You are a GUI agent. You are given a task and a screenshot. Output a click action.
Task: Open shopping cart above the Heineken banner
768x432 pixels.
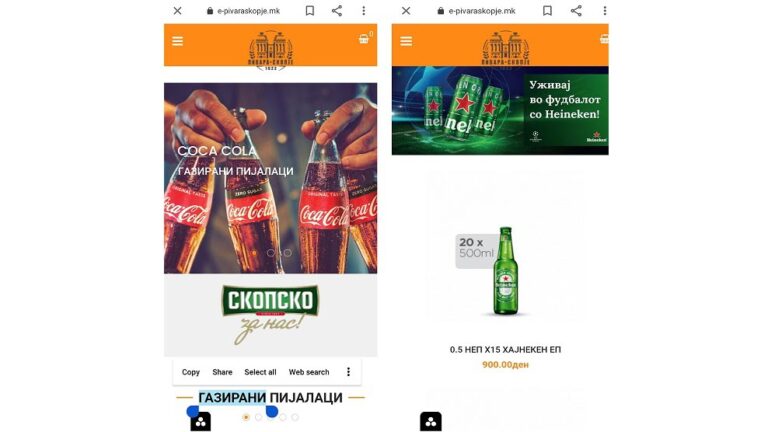(x=603, y=40)
